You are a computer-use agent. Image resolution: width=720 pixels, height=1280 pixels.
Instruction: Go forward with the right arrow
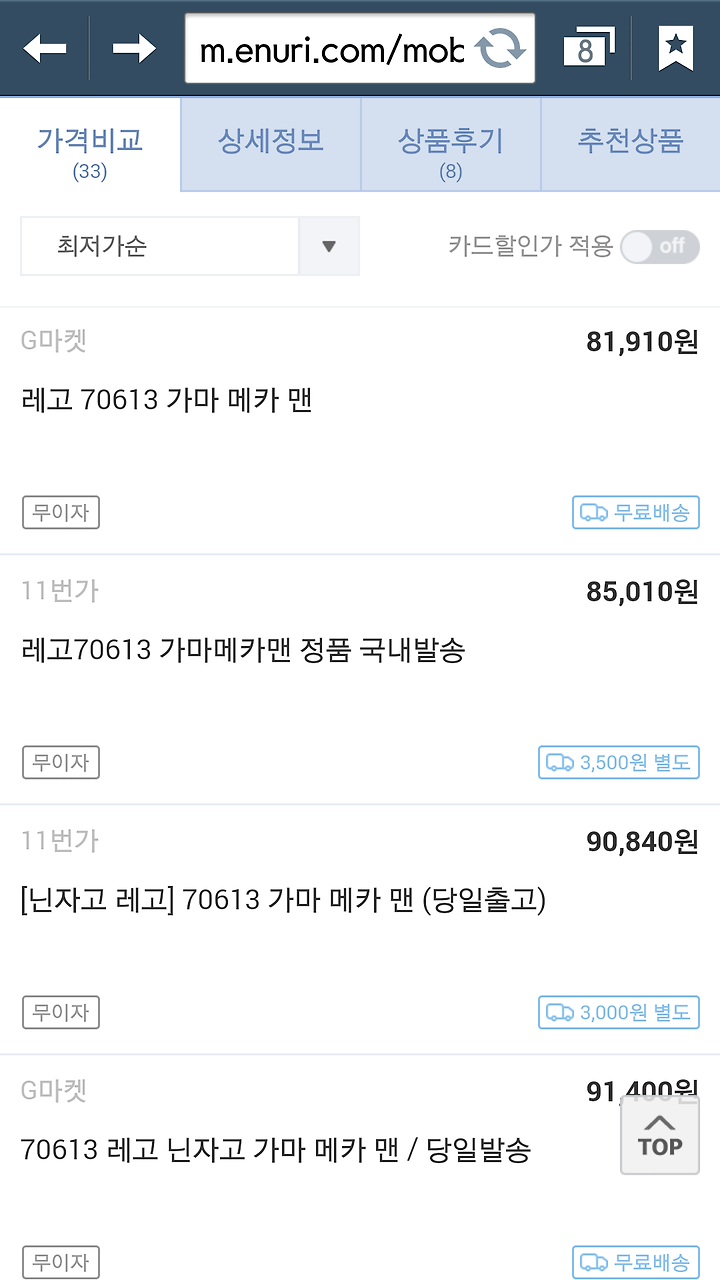coord(134,47)
